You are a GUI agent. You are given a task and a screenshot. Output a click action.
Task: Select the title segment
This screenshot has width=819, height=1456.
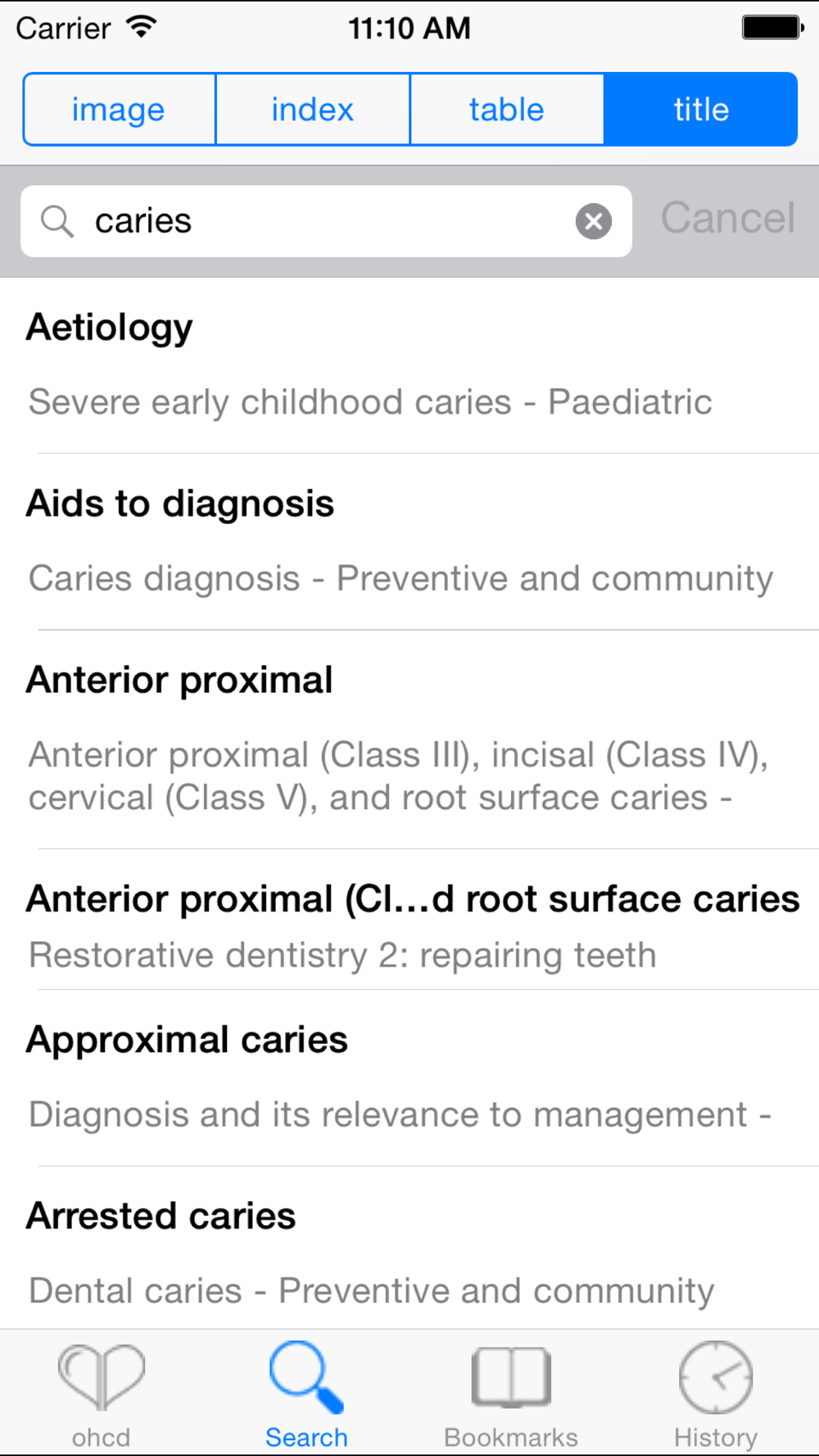(x=700, y=110)
